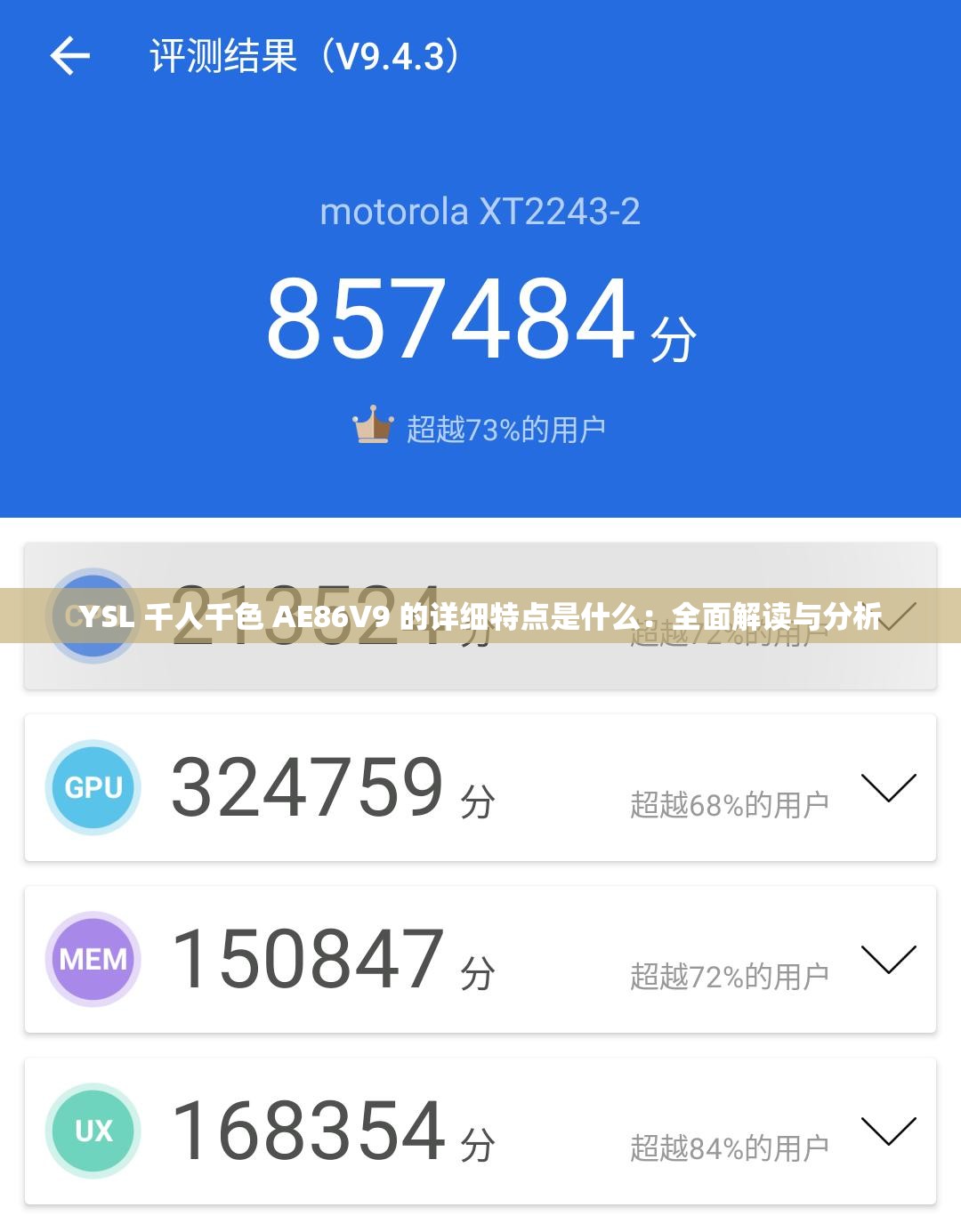Open CPU details via its blue circle icon

92,614
